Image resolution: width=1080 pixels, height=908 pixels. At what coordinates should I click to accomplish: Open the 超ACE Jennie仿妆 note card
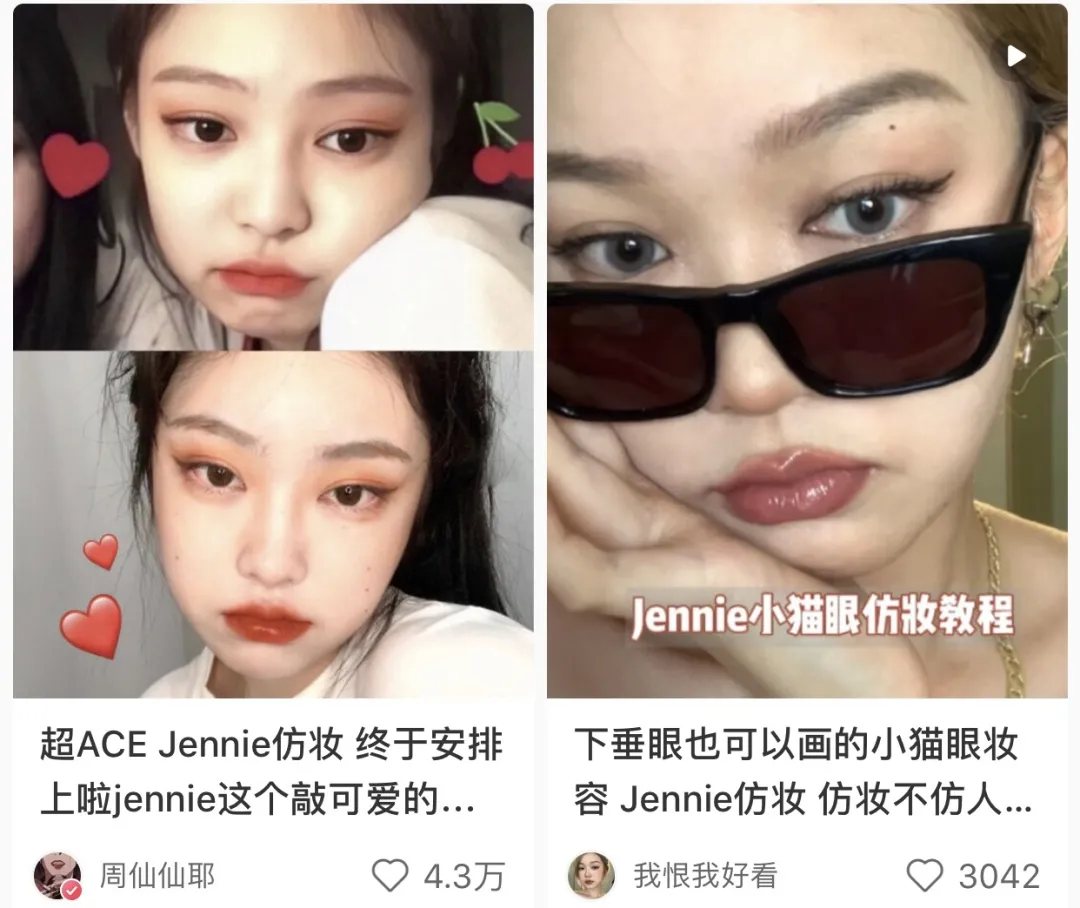click(272, 350)
